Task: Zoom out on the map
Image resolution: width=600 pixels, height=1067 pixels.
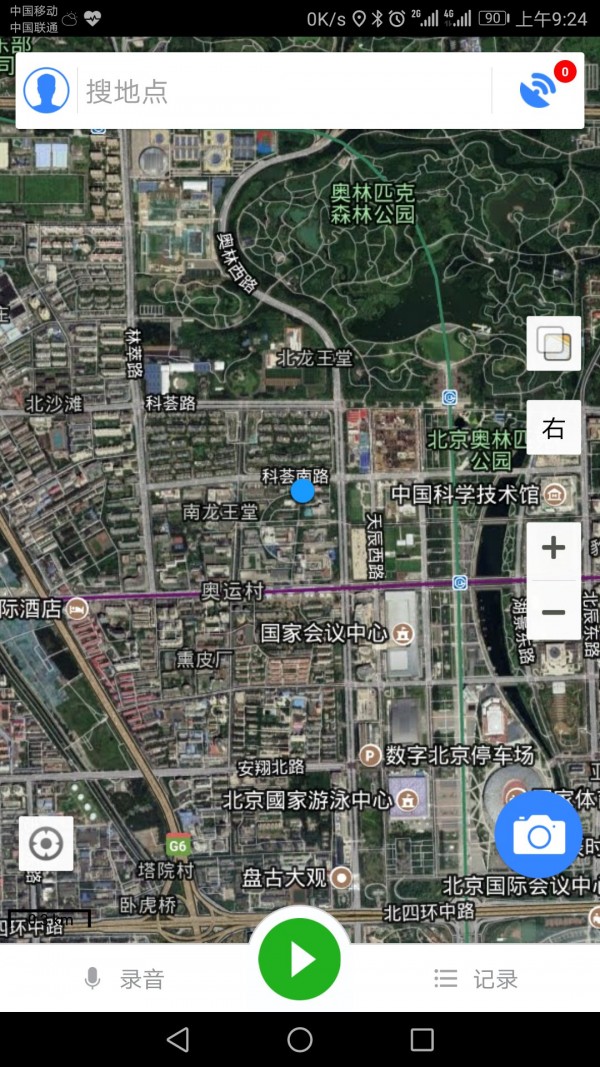Action: point(554,611)
